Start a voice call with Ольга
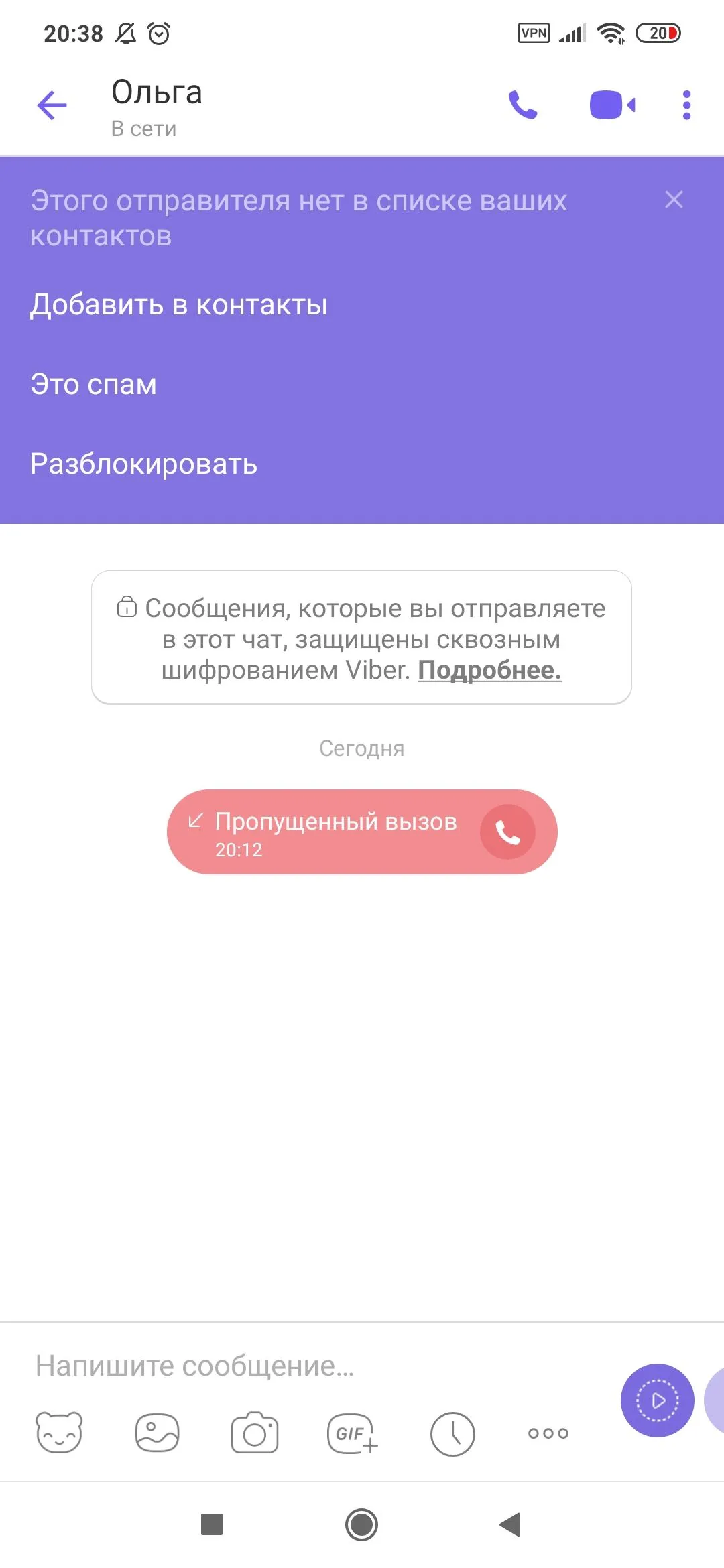 pyautogui.click(x=523, y=105)
